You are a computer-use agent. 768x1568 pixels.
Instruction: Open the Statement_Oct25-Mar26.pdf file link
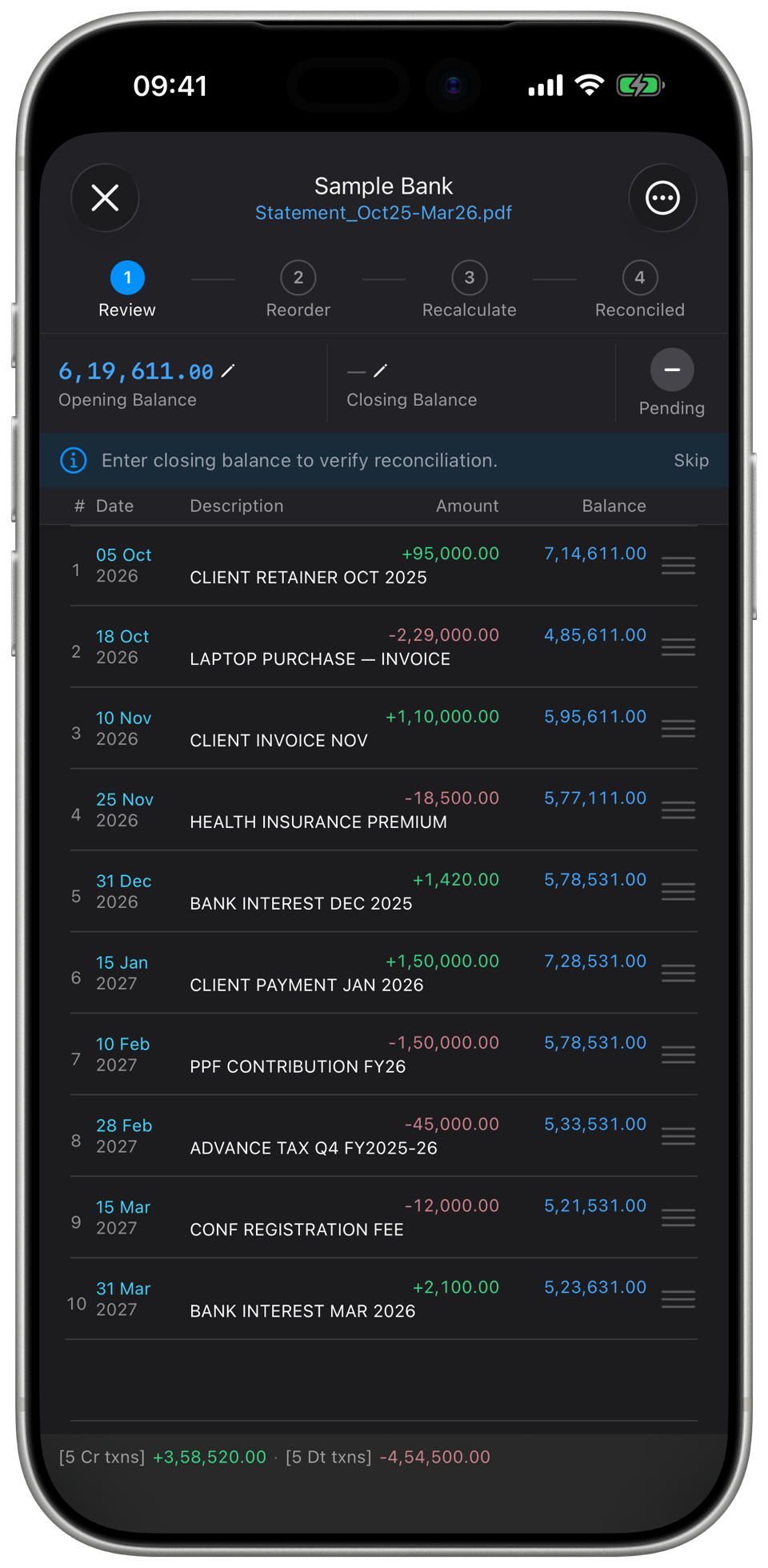point(383,213)
